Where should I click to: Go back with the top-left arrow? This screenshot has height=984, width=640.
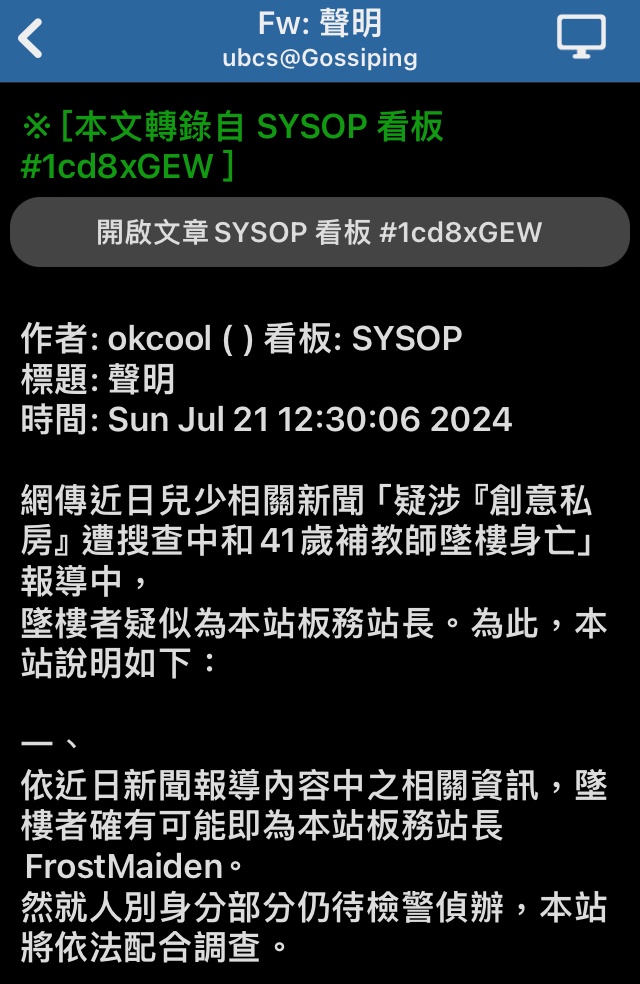pos(31,40)
